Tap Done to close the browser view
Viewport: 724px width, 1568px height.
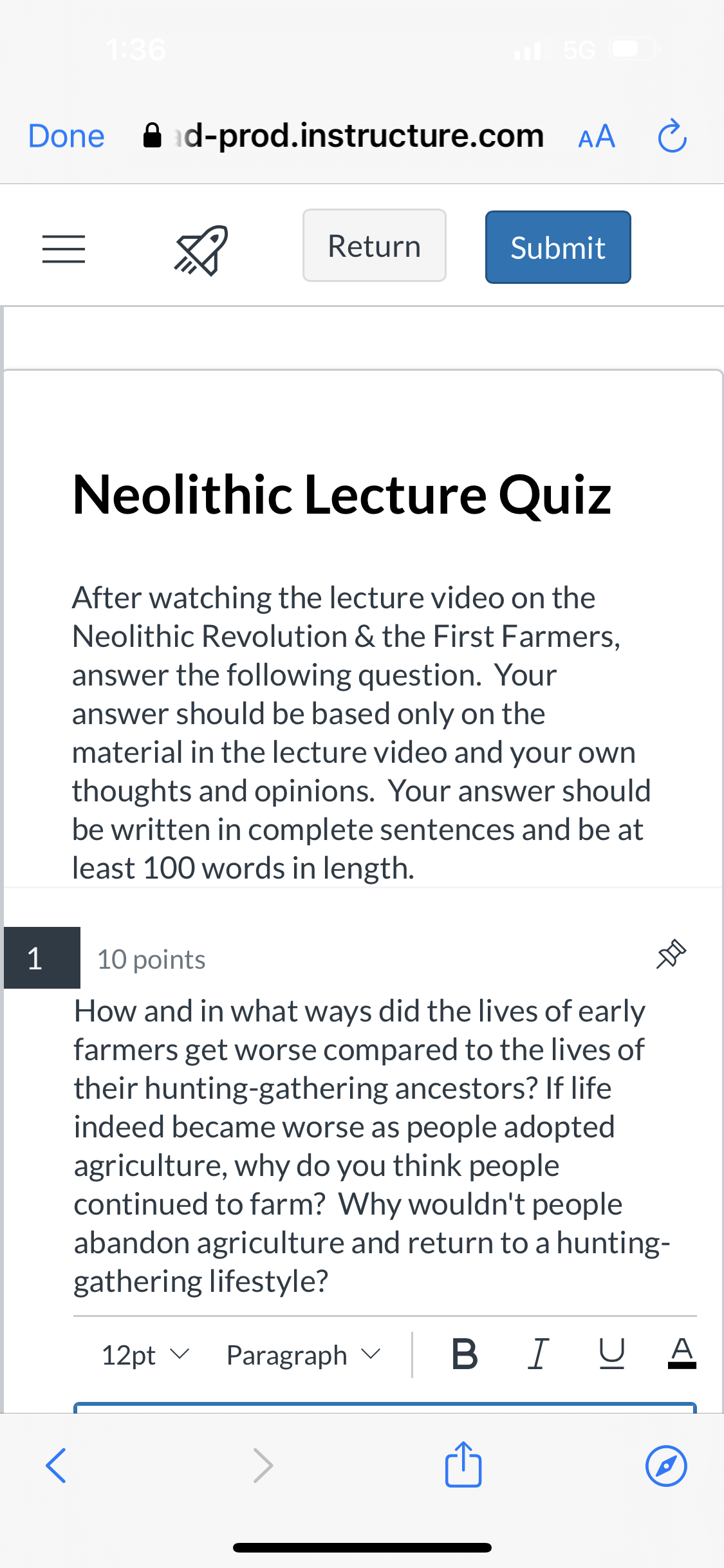tap(66, 136)
